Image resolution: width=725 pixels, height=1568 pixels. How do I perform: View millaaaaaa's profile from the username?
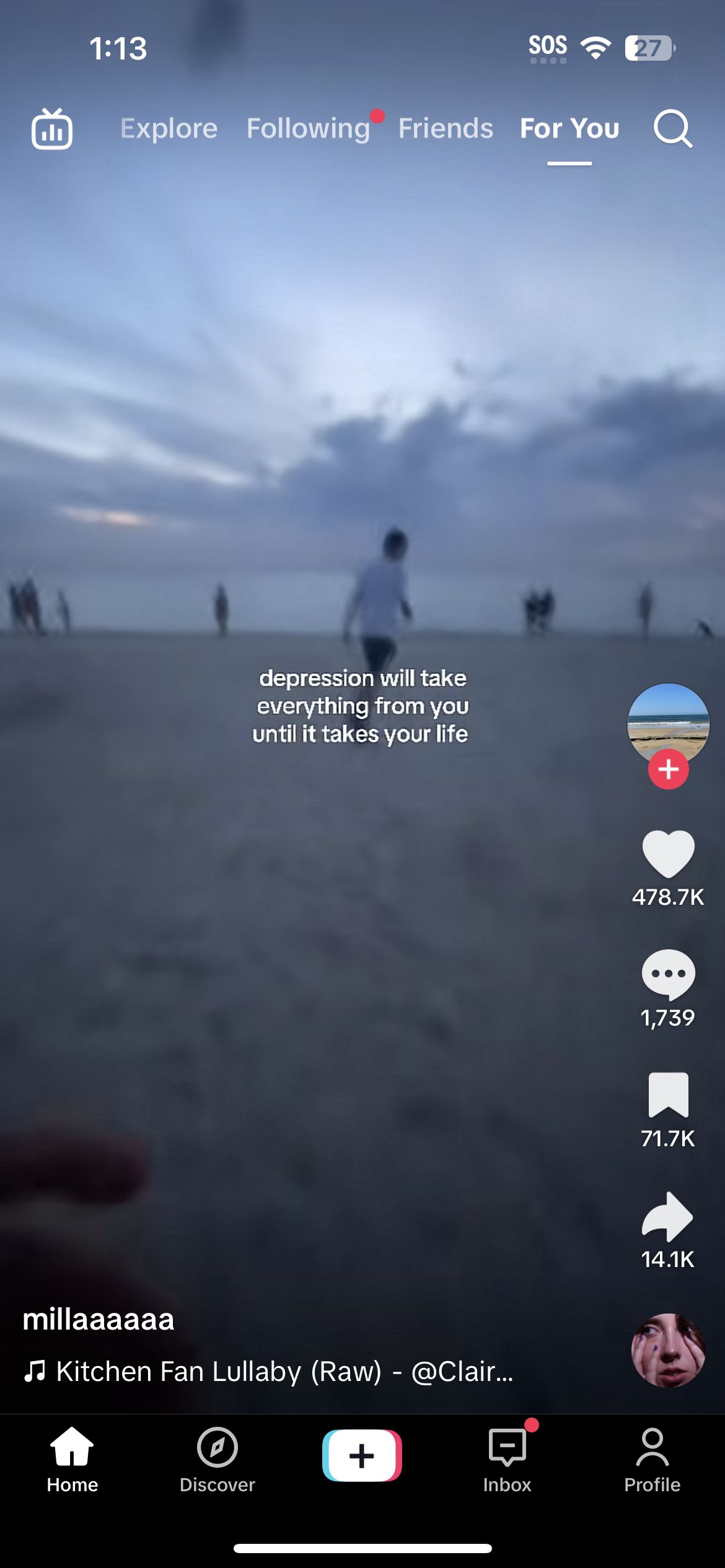tap(99, 1319)
